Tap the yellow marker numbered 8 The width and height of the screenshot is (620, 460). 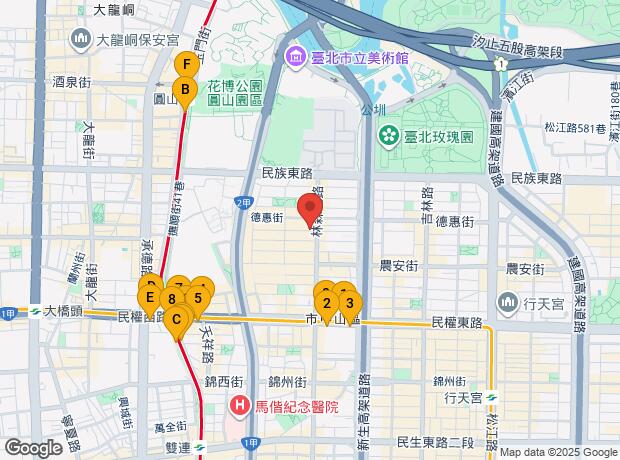172,299
